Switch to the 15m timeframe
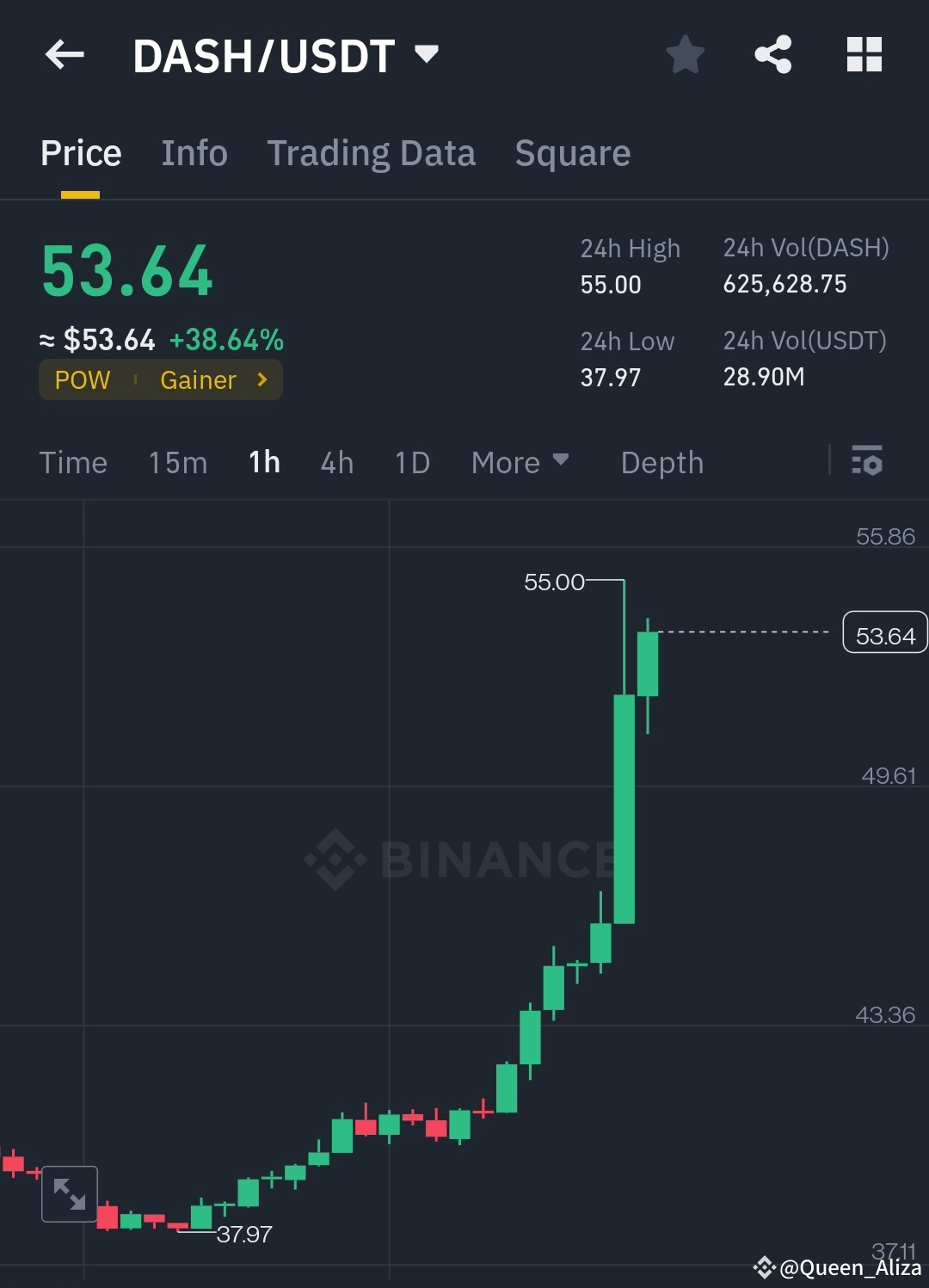The height and width of the screenshot is (1288, 929). pos(177,462)
